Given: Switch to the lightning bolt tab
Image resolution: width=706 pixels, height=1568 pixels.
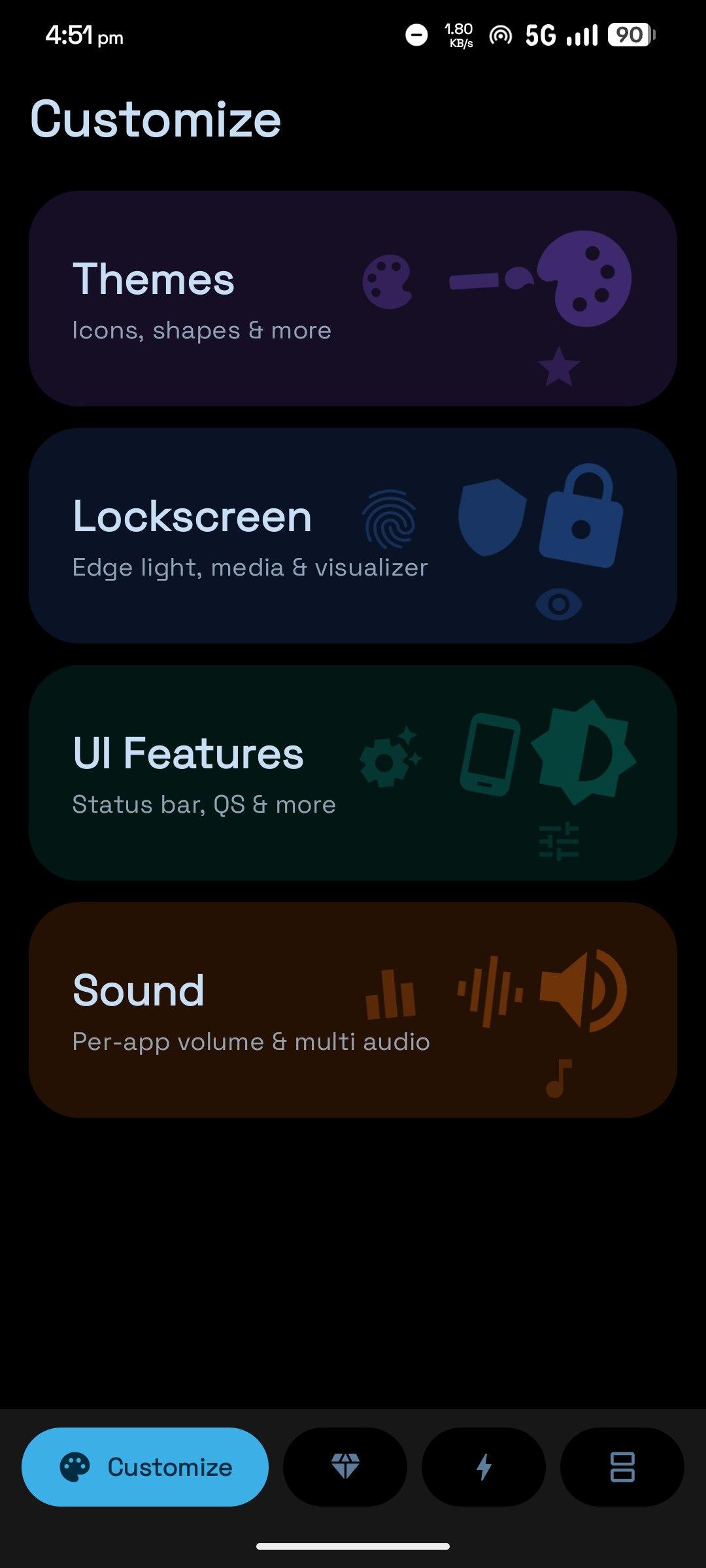Looking at the screenshot, I should [484, 1467].
